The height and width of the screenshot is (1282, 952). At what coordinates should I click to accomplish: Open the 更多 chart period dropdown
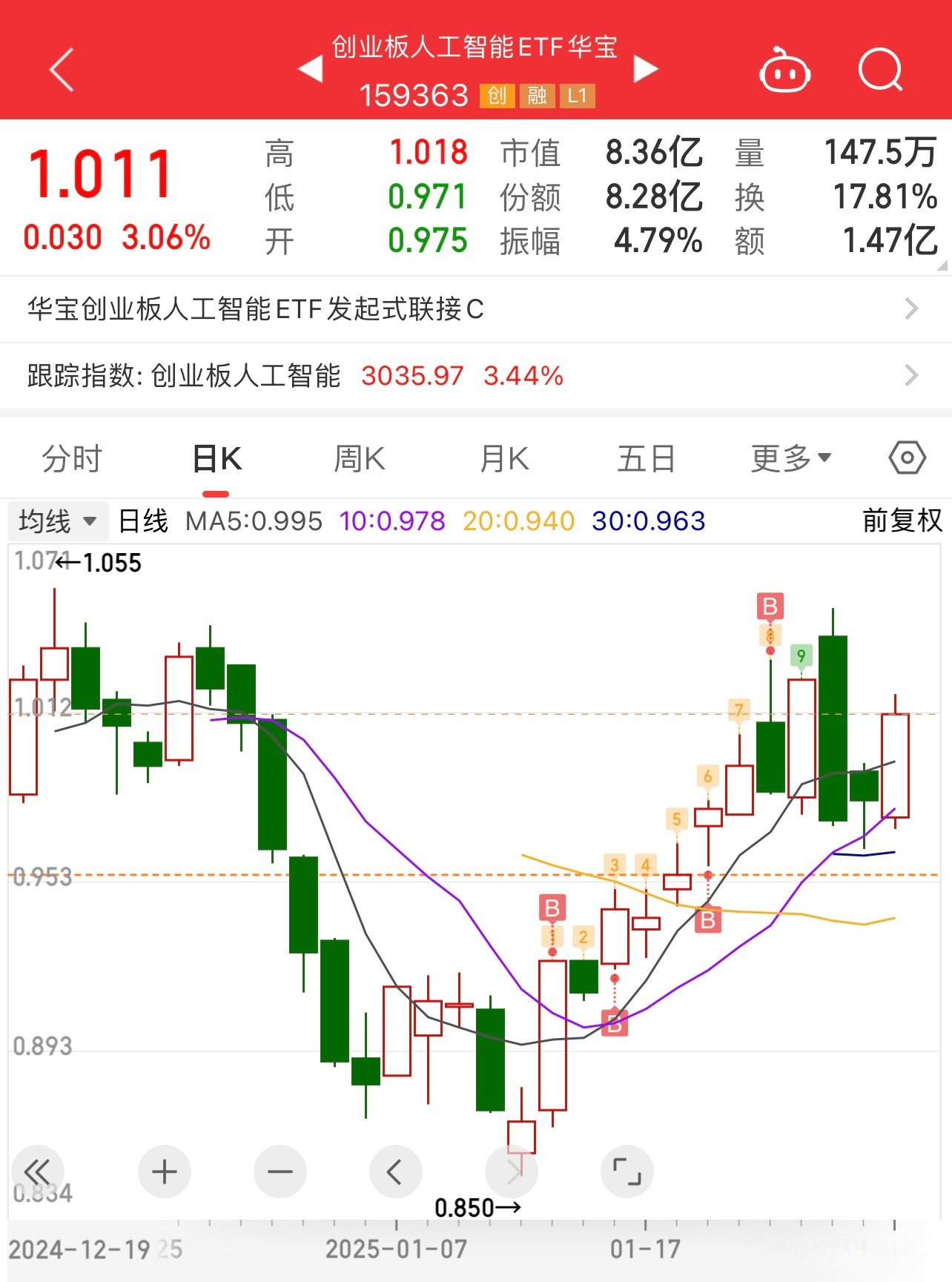coord(790,458)
